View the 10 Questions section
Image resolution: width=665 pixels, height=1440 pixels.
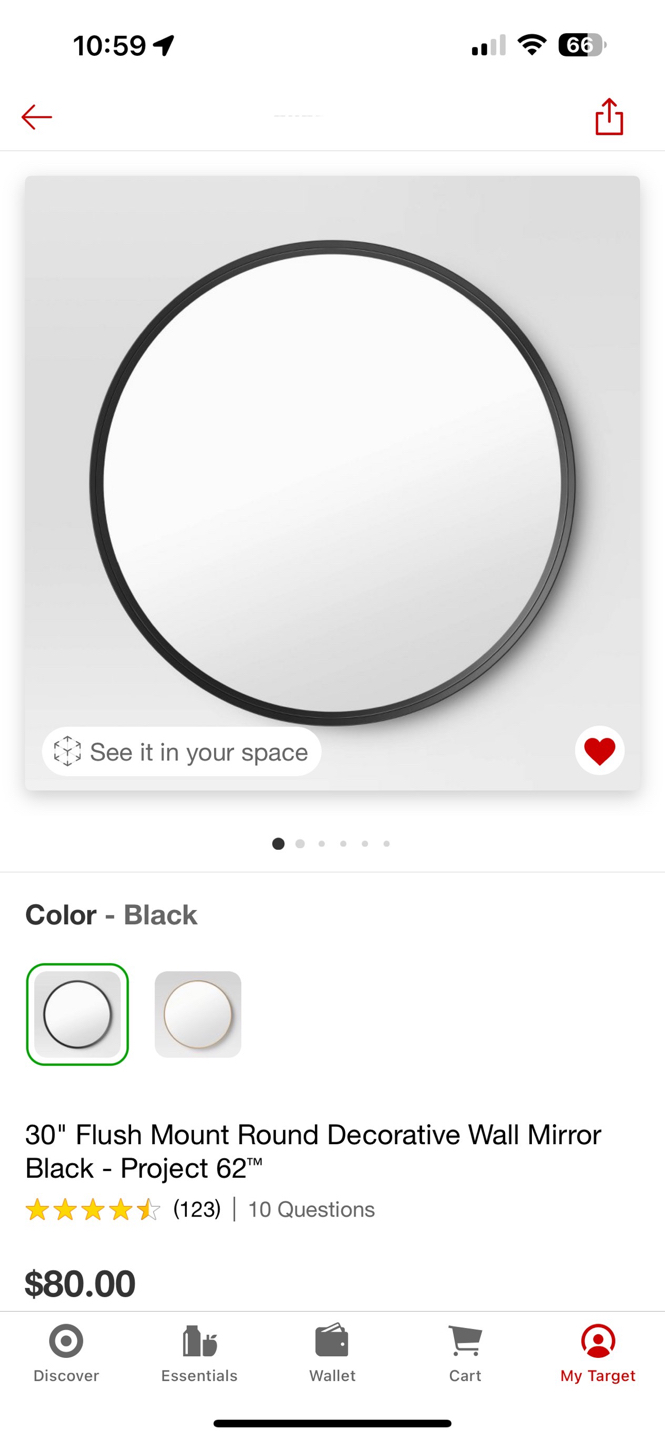click(x=311, y=1209)
